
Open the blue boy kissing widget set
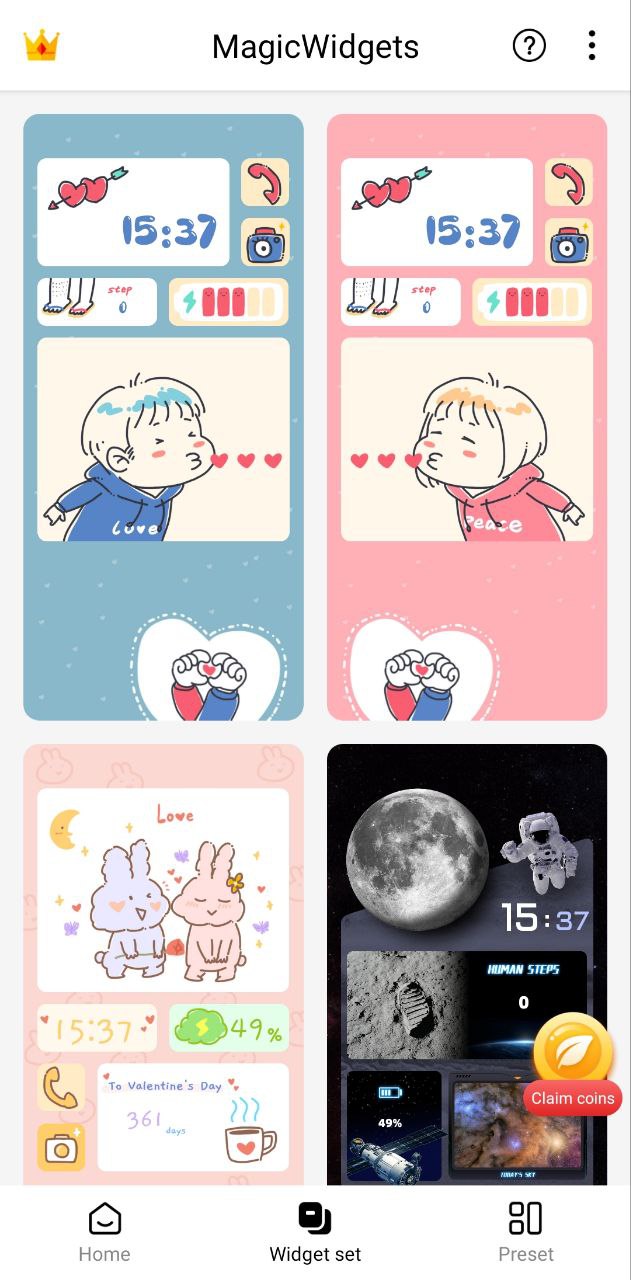pyautogui.click(x=163, y=417)
